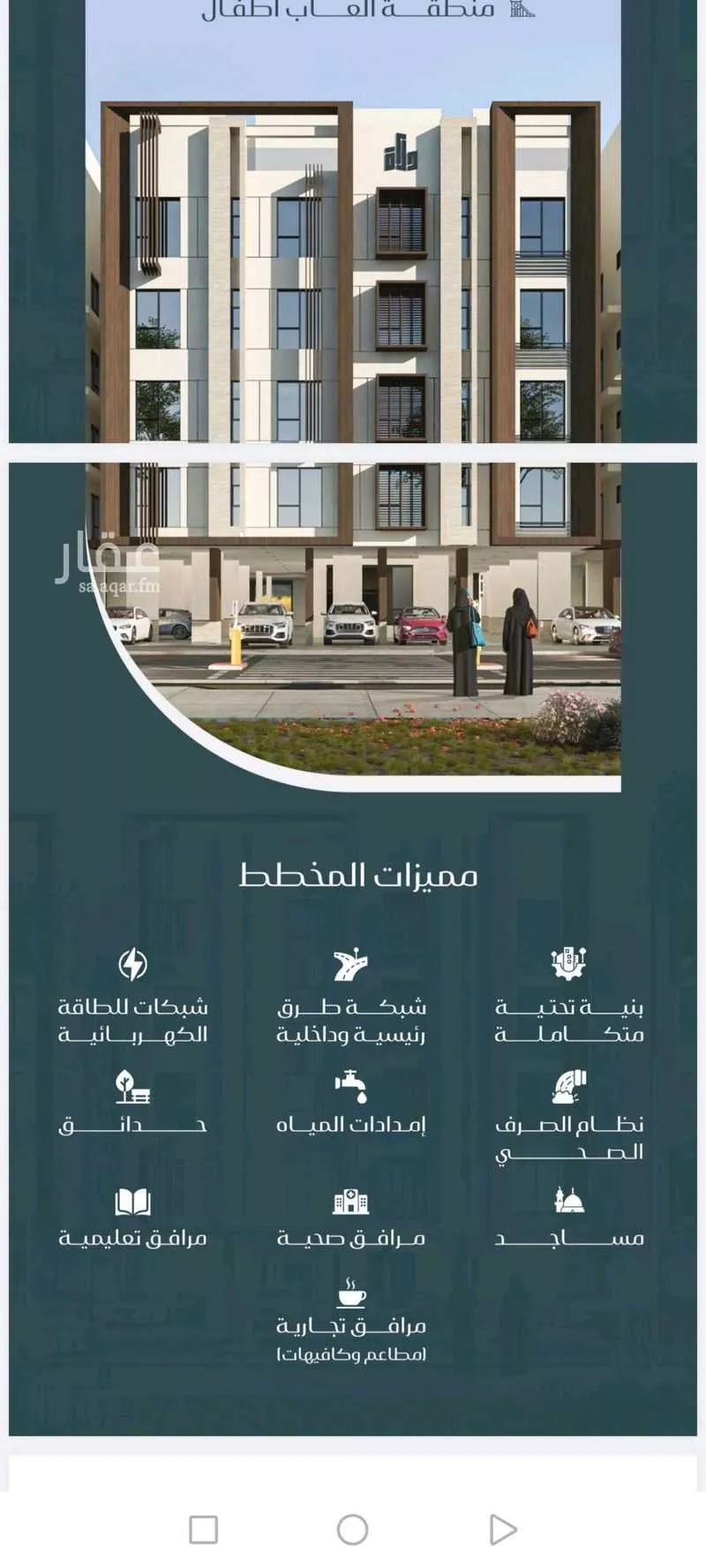Open the top photo showing the building's upper floors
This screenshot has width=706, height=1568.
(353, 221)
